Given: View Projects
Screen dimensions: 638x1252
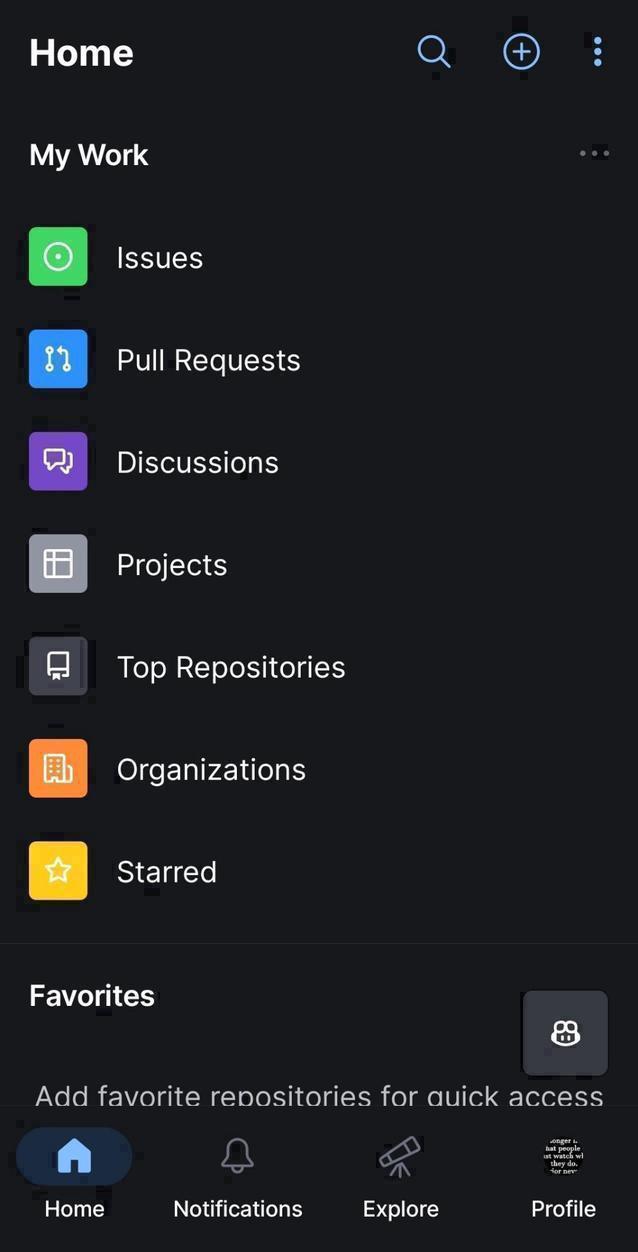Looking at the screenshot, I should pos(171,565).
